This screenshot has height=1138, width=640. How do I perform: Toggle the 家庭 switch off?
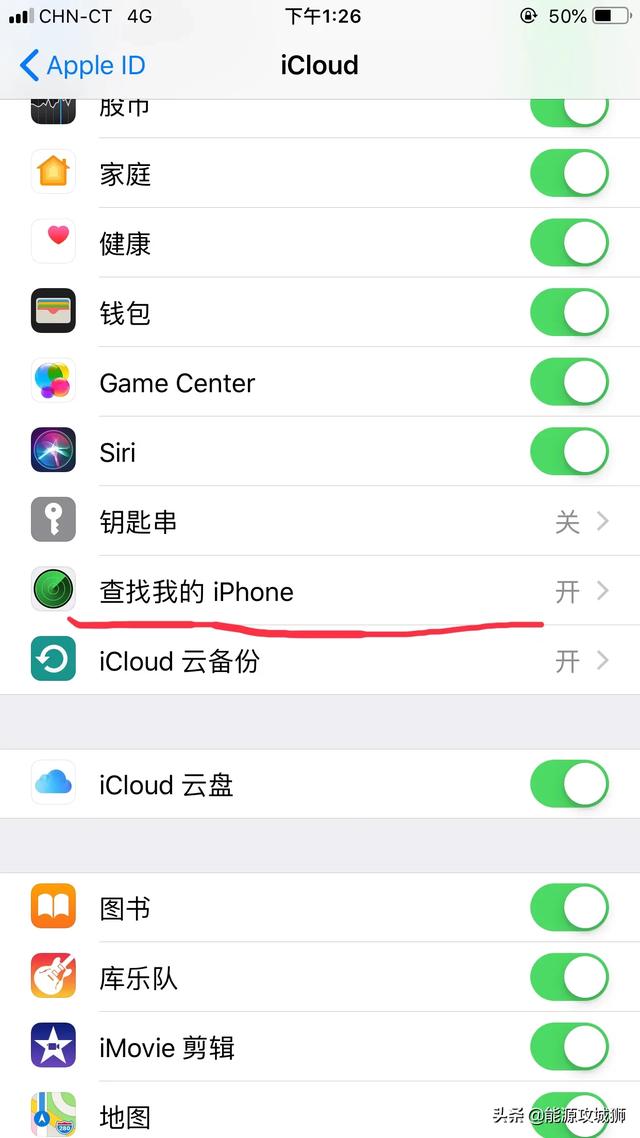point(570,173)
